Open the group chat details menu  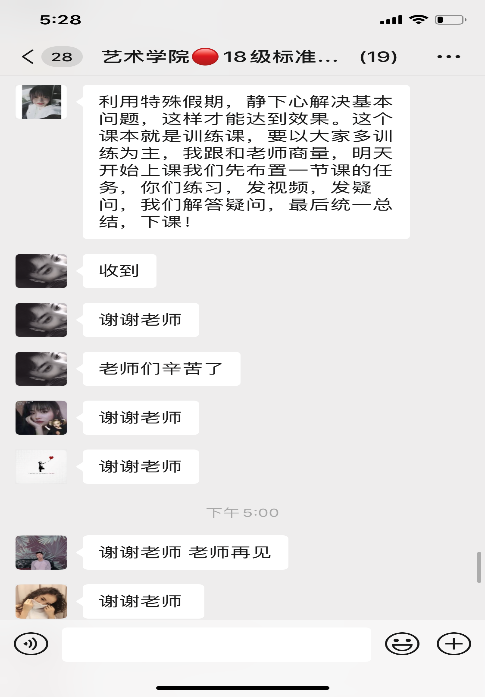pyautogui.click(x=449, y=57)
